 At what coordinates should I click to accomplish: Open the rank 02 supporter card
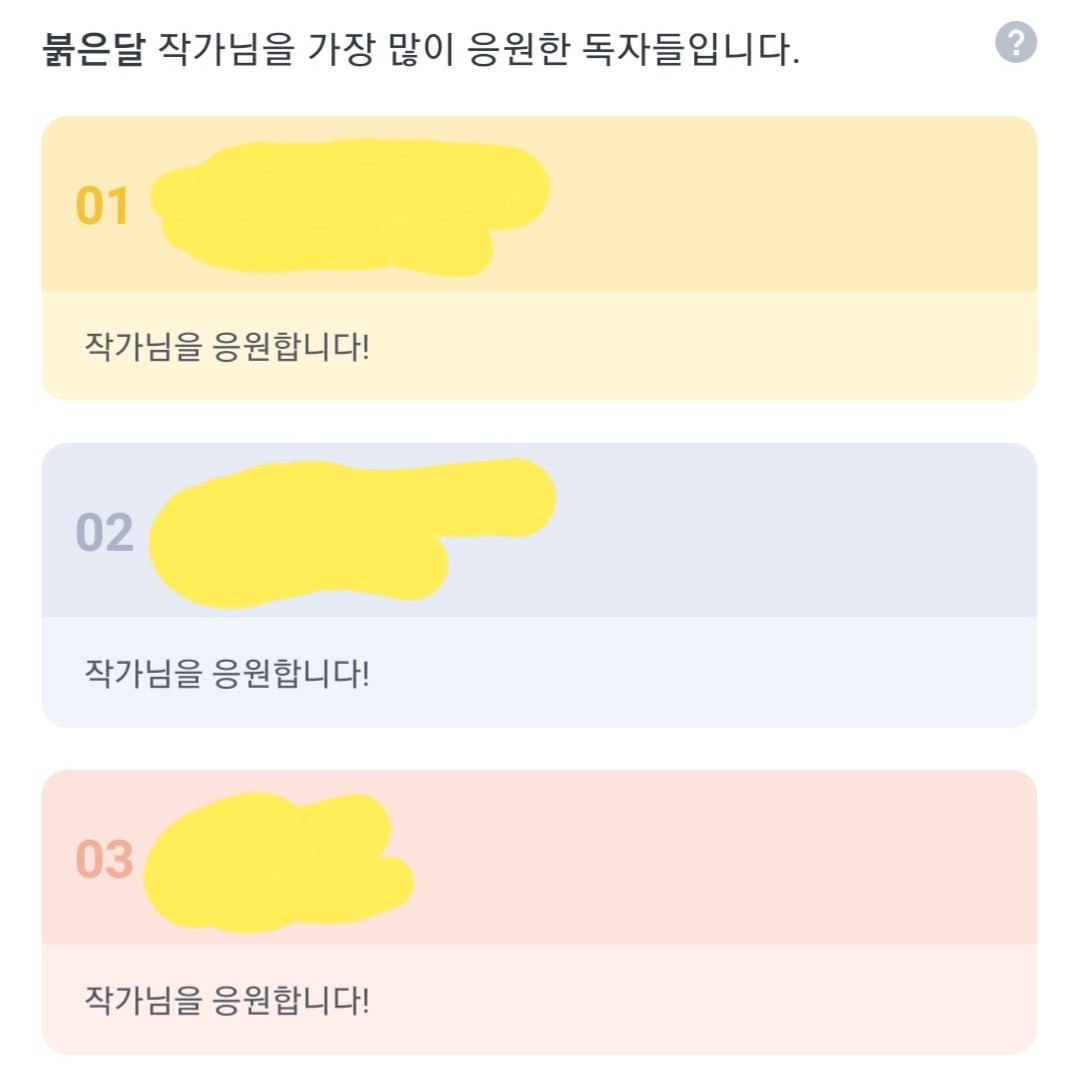[538, 584]
